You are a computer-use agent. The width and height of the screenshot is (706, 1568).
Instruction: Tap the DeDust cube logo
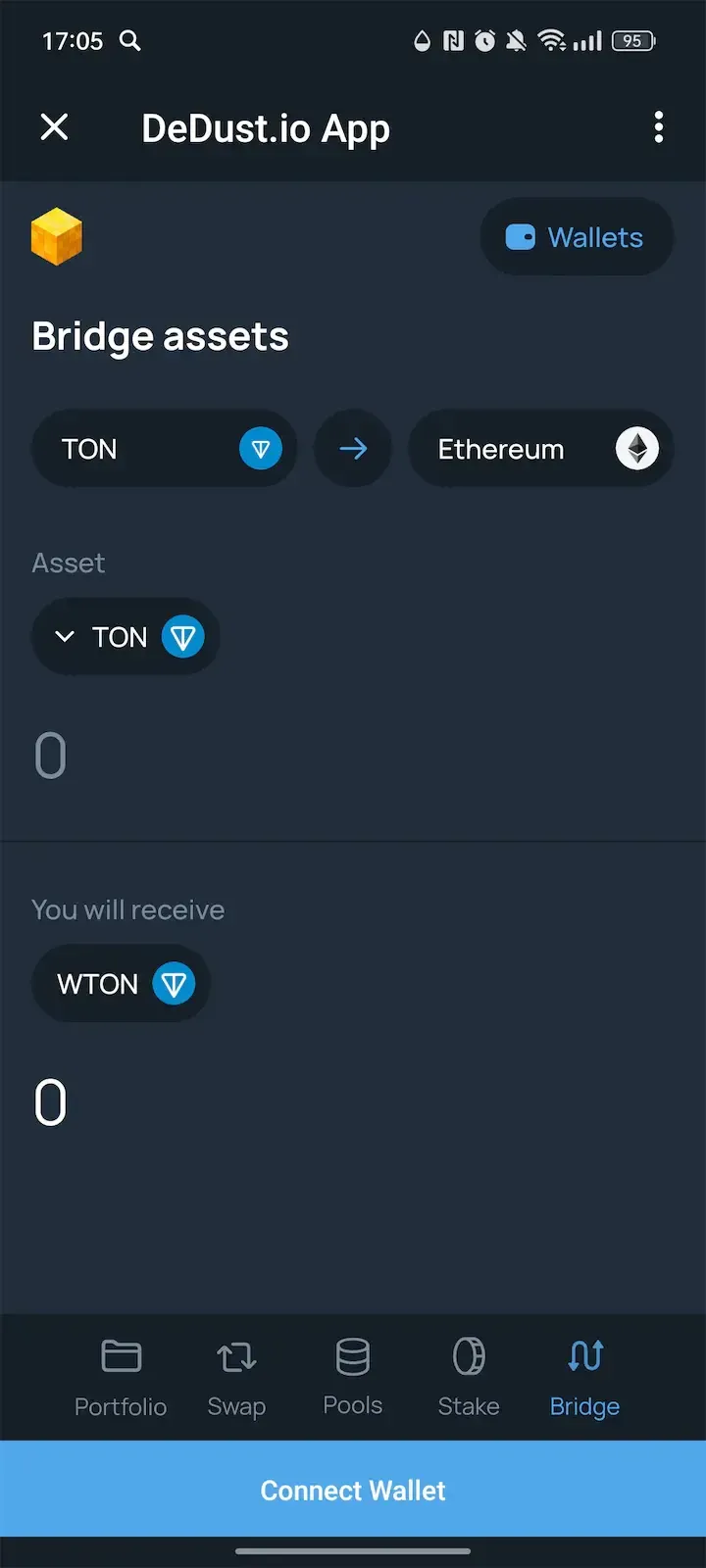click(57, 236)
